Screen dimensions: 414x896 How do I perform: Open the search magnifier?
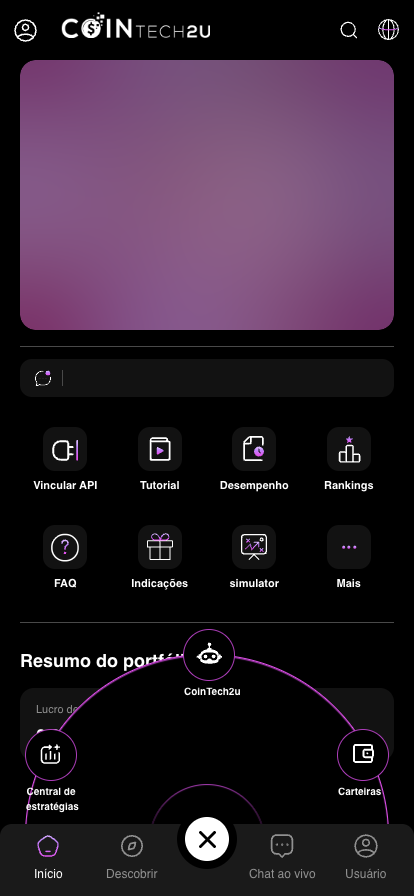348,30
